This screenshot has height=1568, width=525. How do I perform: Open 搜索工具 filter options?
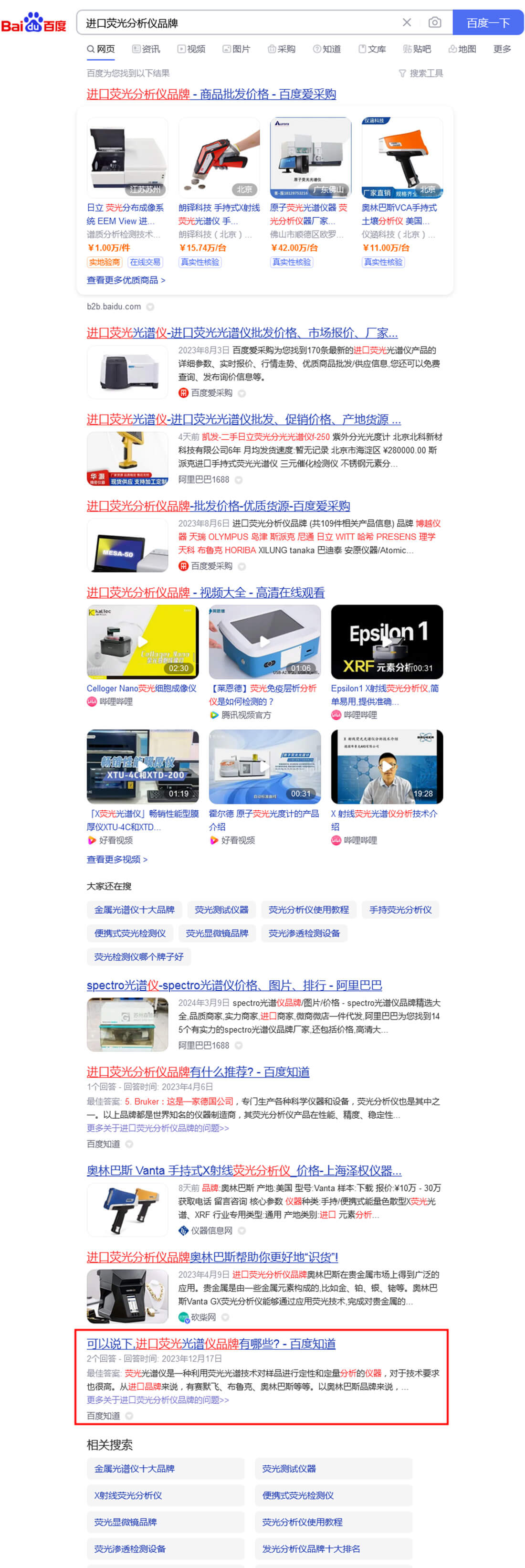tap(421, 73)
